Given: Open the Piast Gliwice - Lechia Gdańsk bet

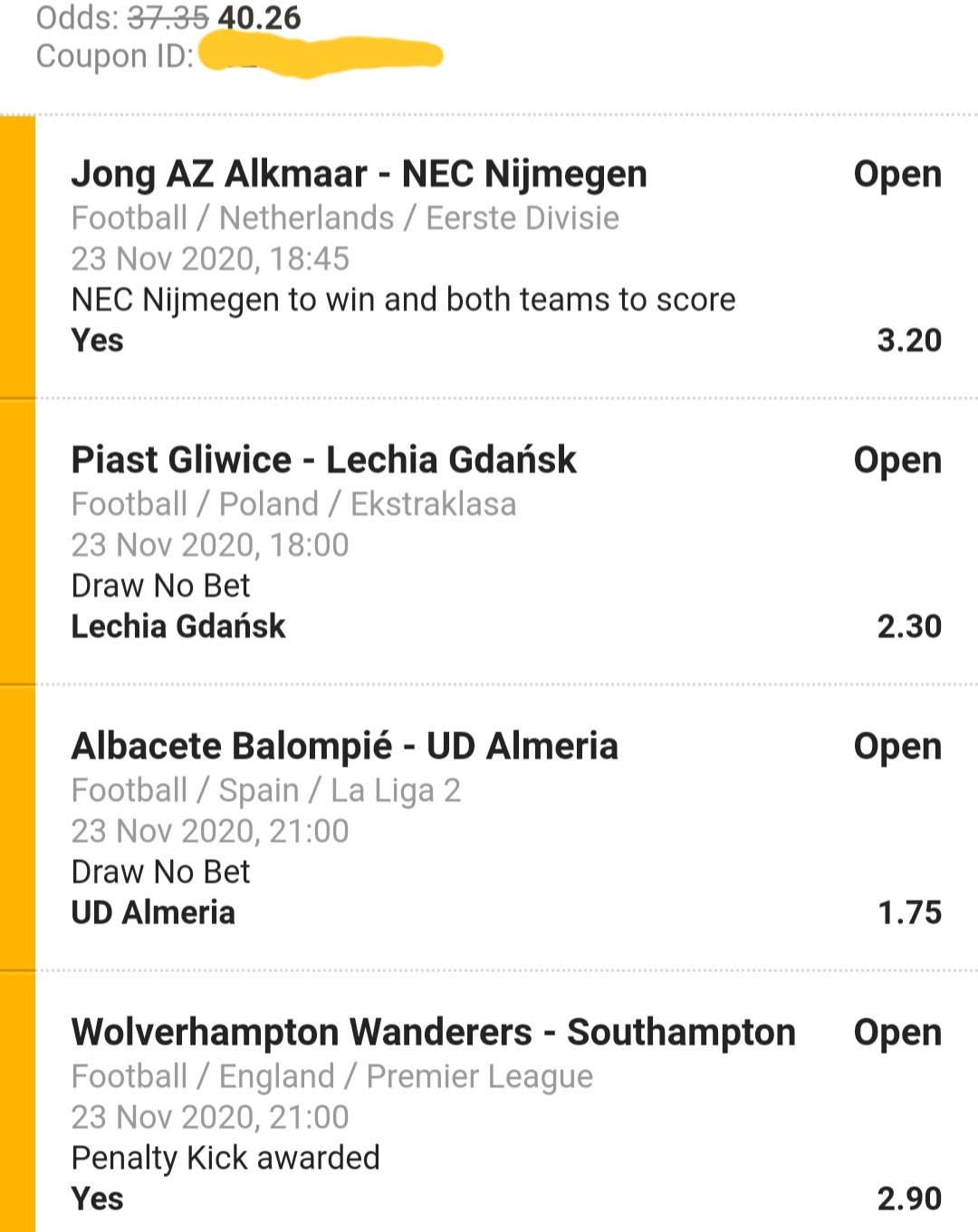Looking at the screenshot, I should [323, 460].
